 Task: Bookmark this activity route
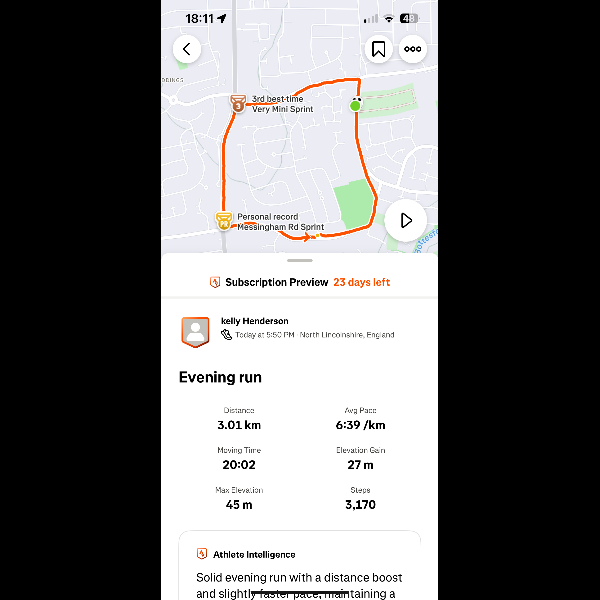378,49
